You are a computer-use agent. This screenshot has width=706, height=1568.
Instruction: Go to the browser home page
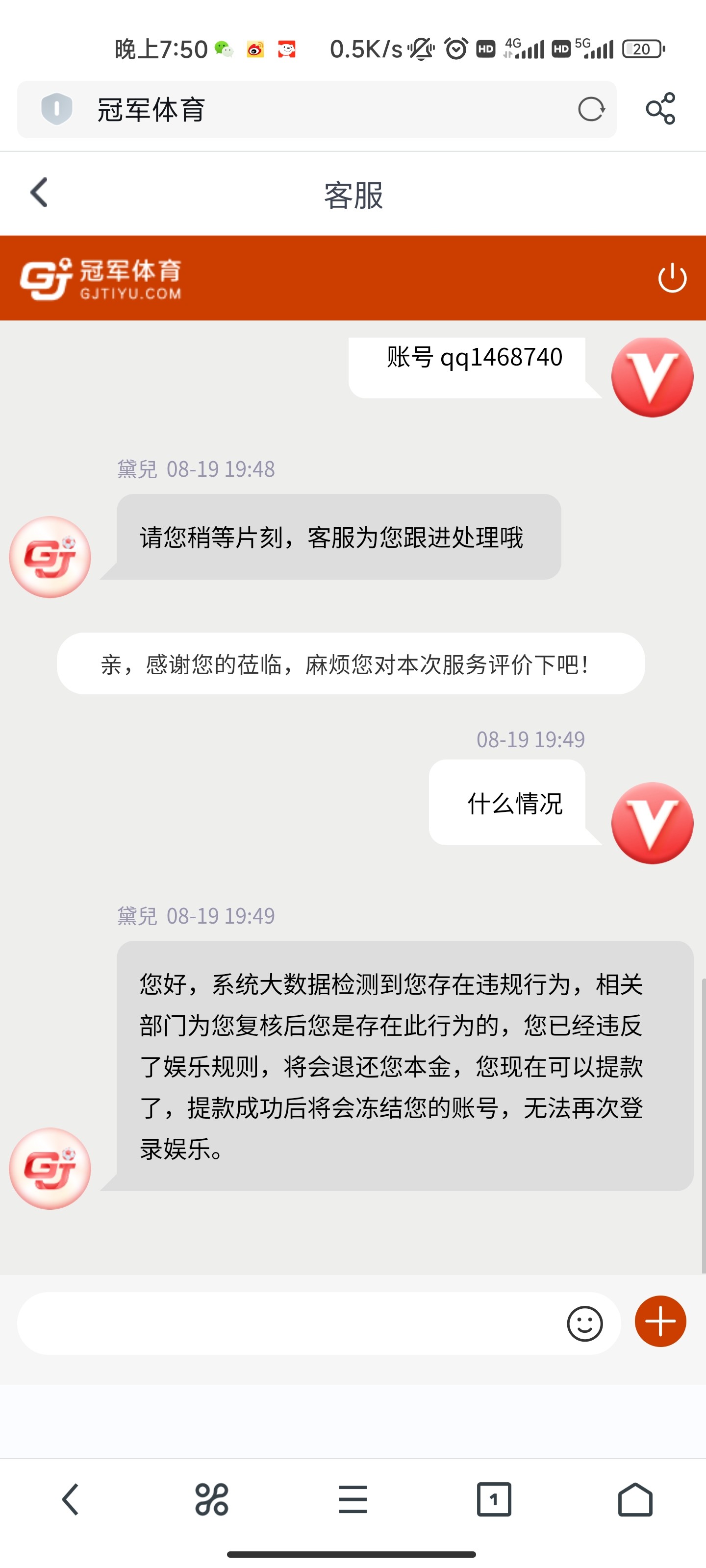coord(635,1498)
